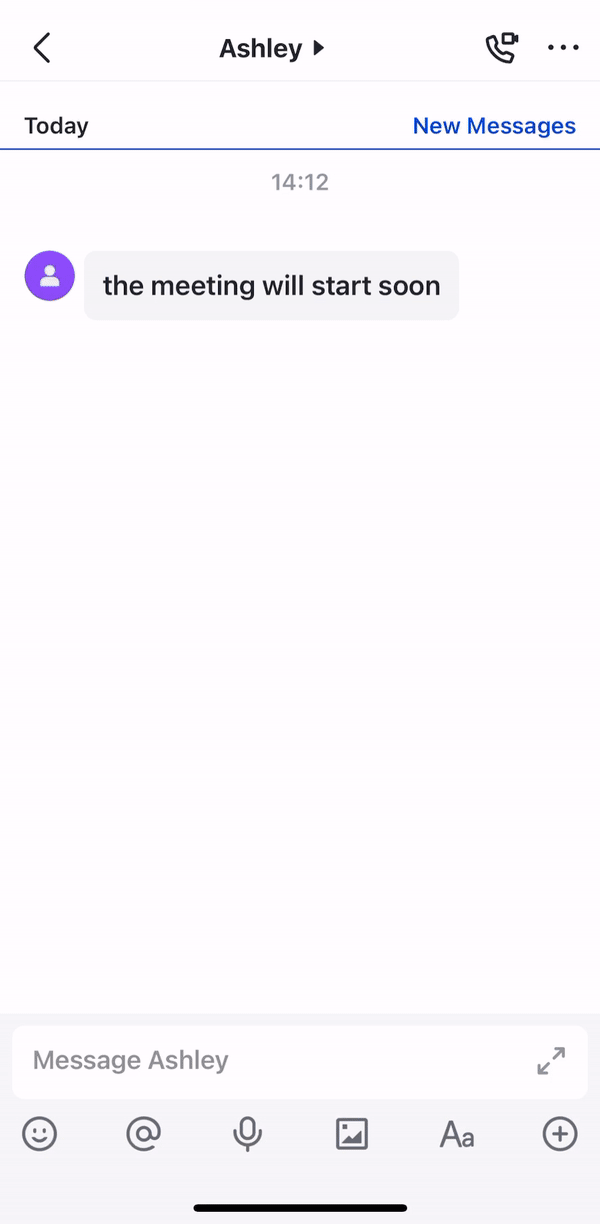The width and height of the screenshot is (600, 1224).
Task: Insert an @ mention
Action: tap(144, 1134)
